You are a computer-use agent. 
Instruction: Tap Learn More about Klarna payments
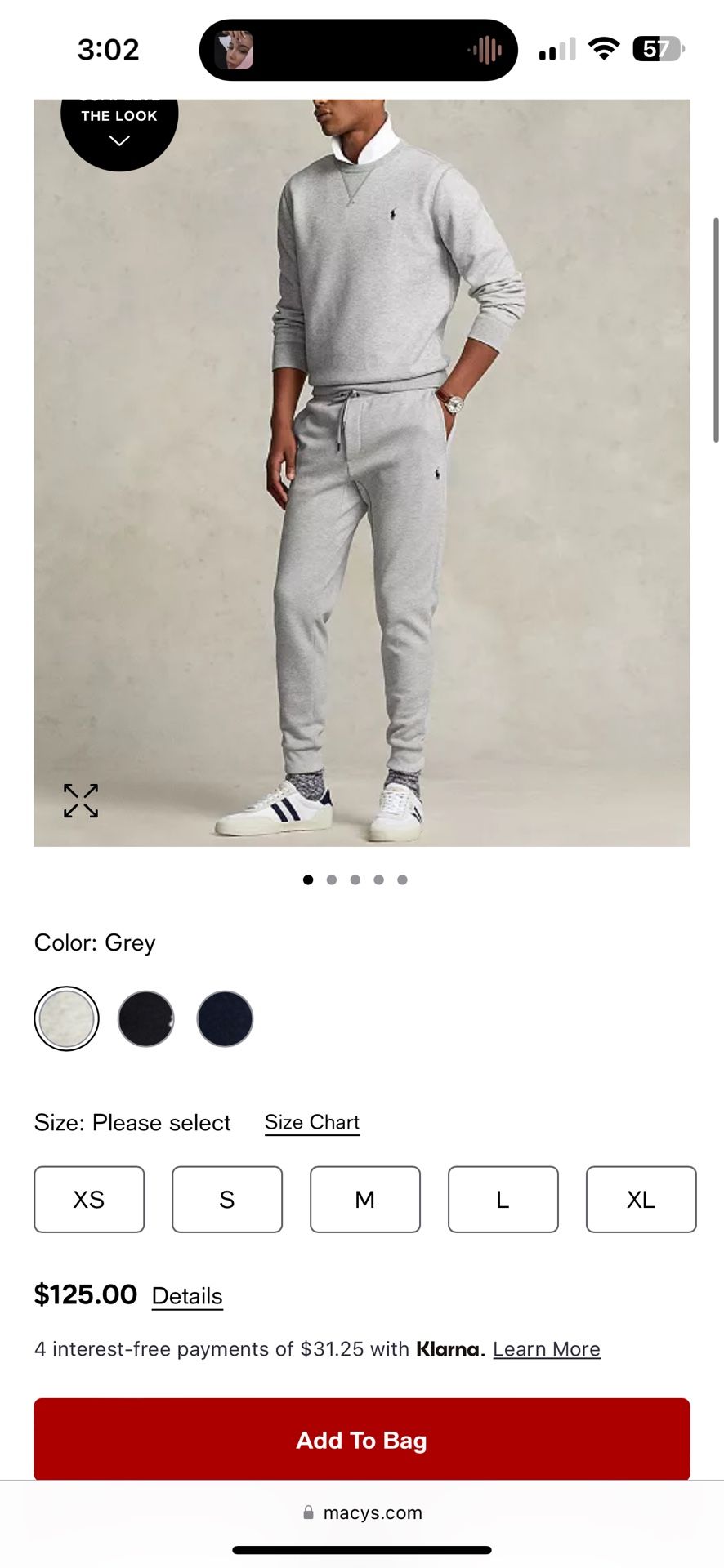546,1349
